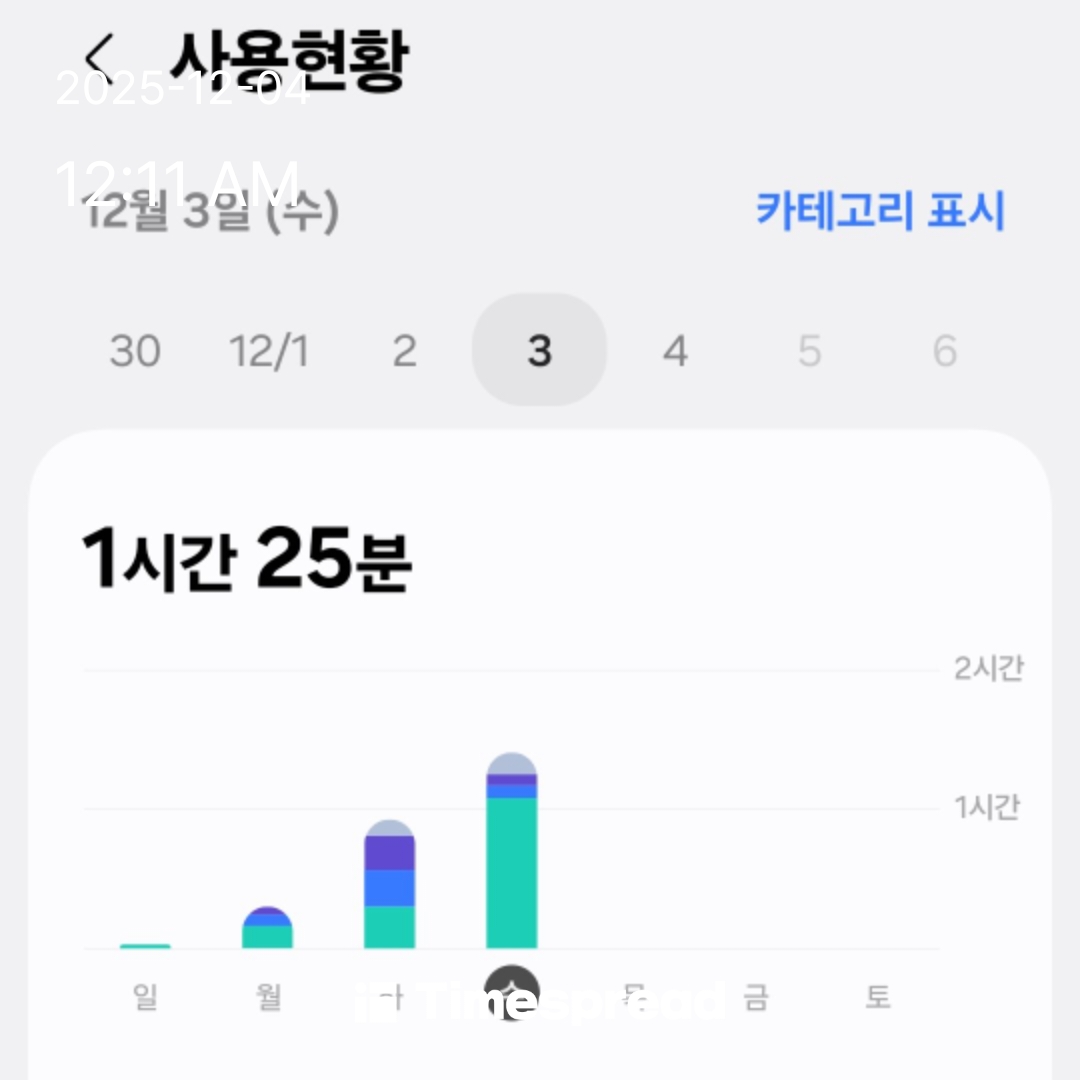Image resolution: width=1080 pixels, height=1080 pixels.
Task: Choose date 2 in the week row
Action: click(x=404, y=351)
